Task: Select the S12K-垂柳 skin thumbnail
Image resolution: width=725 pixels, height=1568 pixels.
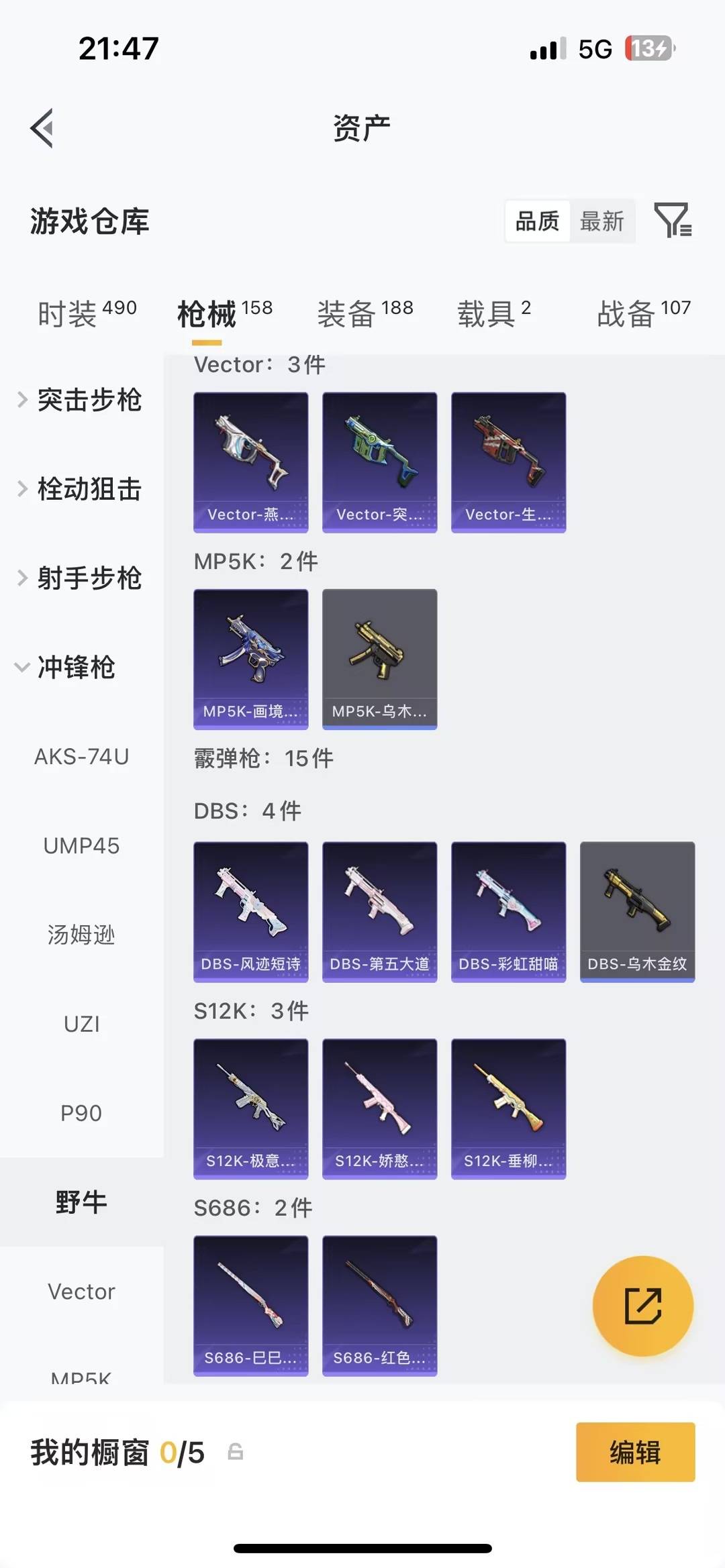Action: coord(508,1108)
